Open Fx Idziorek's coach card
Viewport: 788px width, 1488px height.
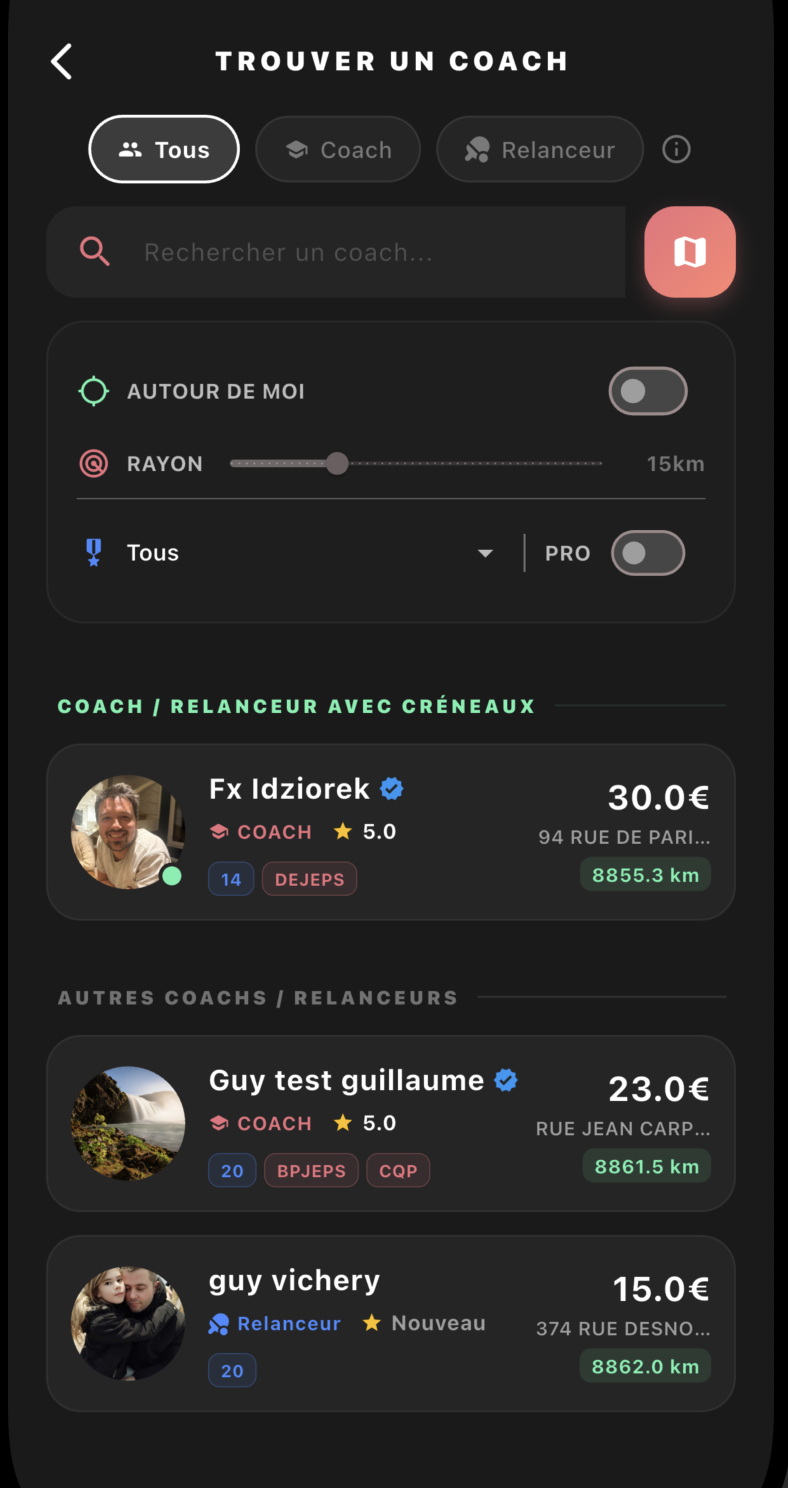391,832
